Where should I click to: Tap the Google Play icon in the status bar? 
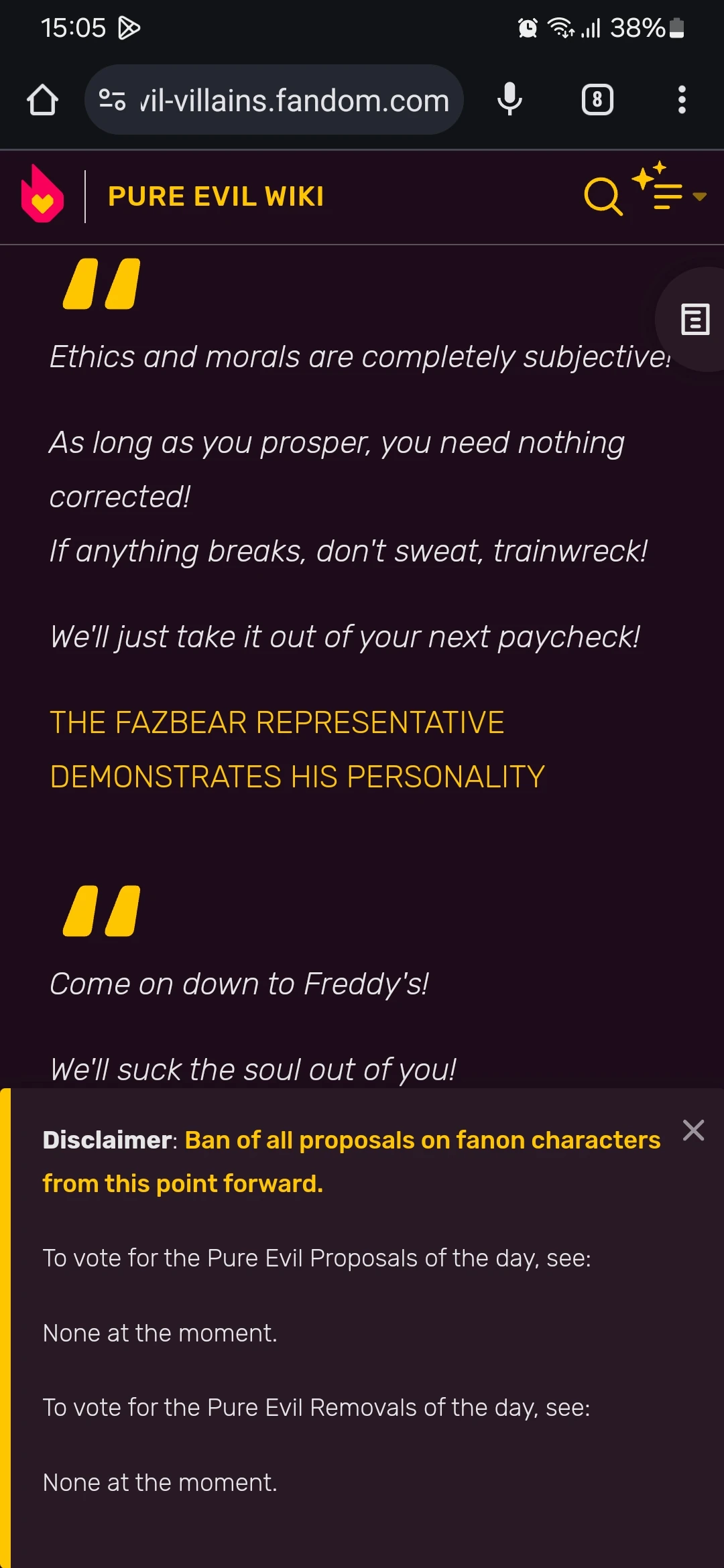pos(129,27)
